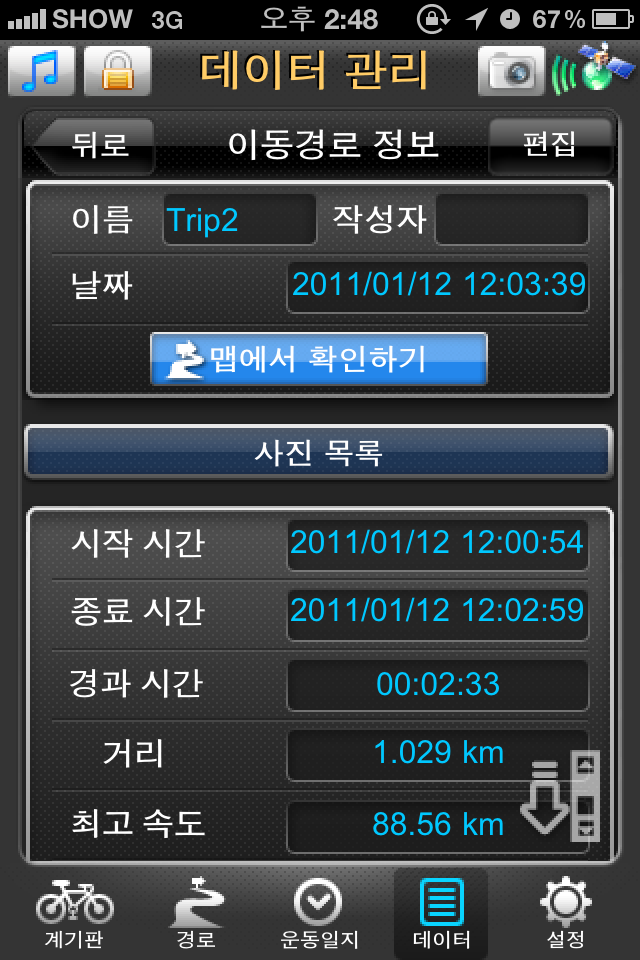Image resolution: width=640 pixels, height=960 pixels.
Task: Select the 데이터 tab
Action: click(x=441, y=912)
